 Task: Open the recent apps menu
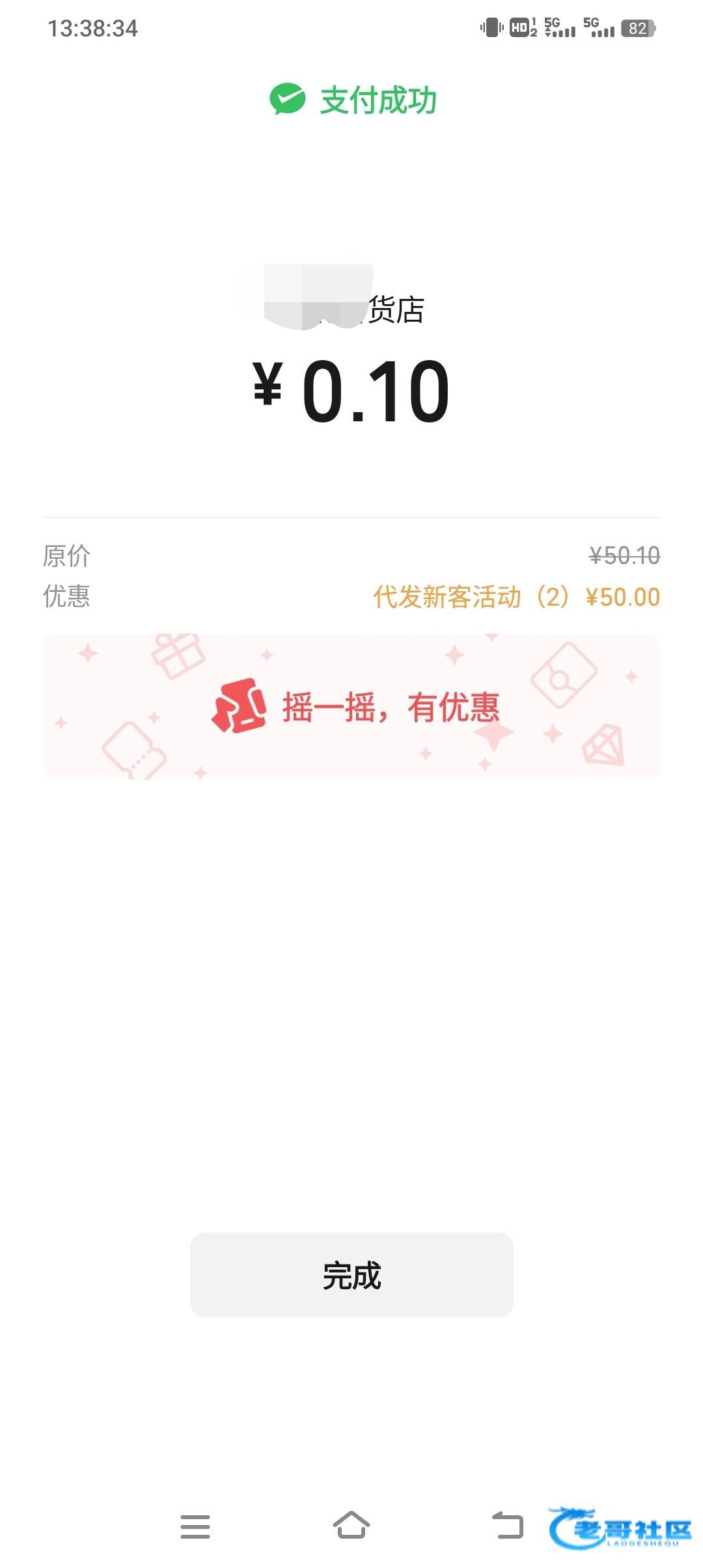click(195, 1526)
